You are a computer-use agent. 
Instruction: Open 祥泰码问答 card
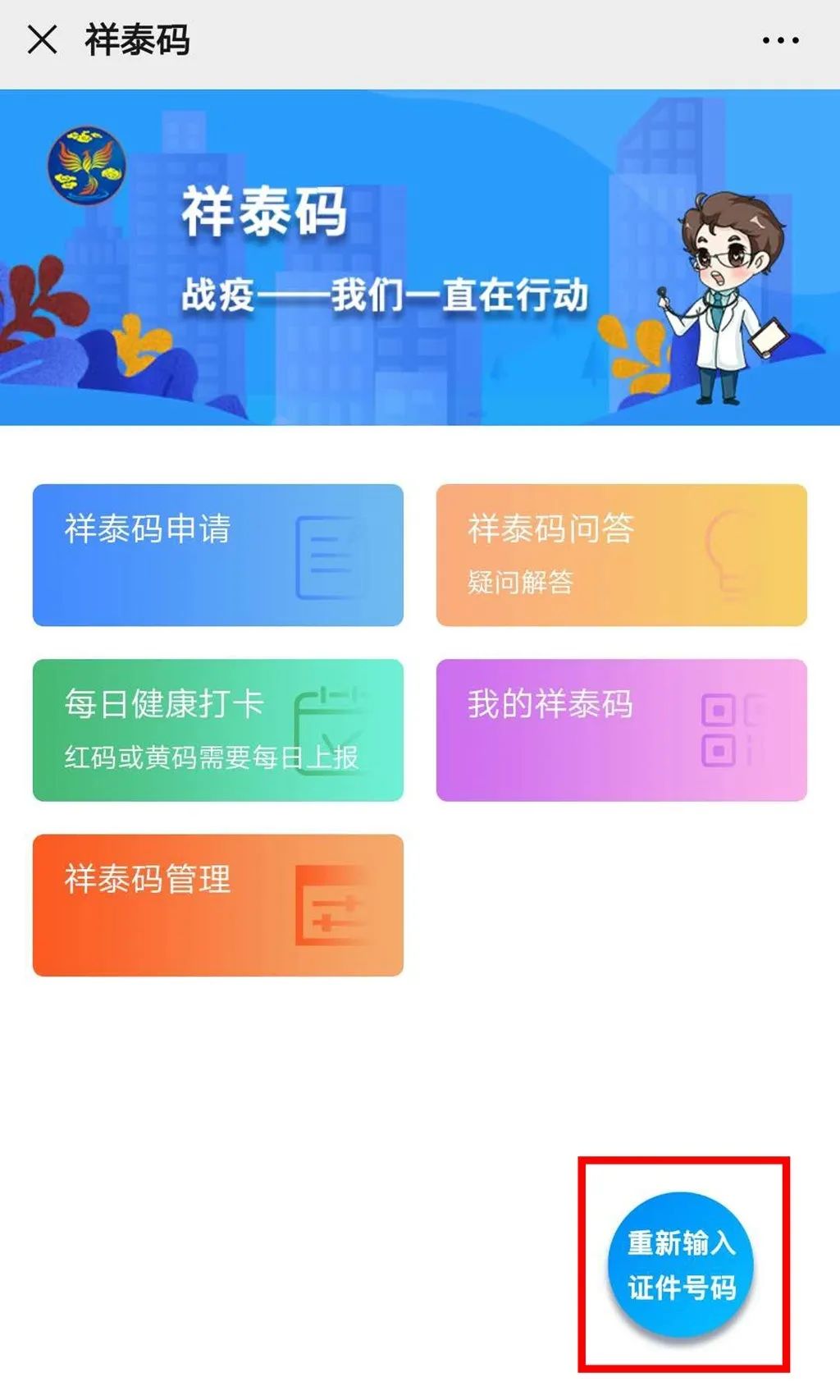pos(621,556)
